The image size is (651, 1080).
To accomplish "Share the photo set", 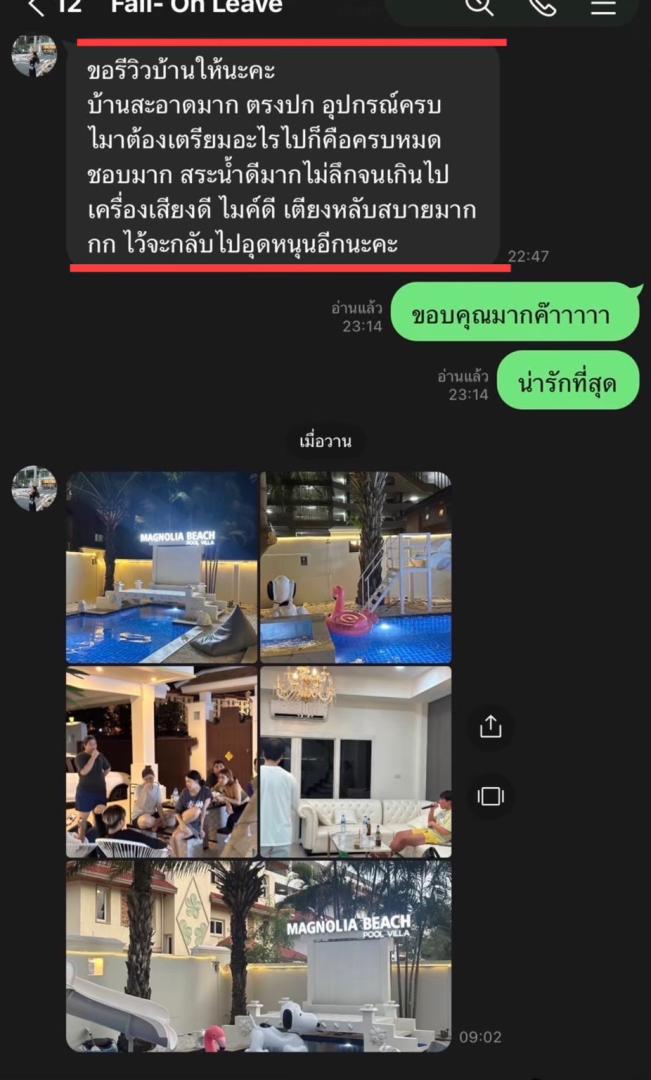I will click(490, 727).
